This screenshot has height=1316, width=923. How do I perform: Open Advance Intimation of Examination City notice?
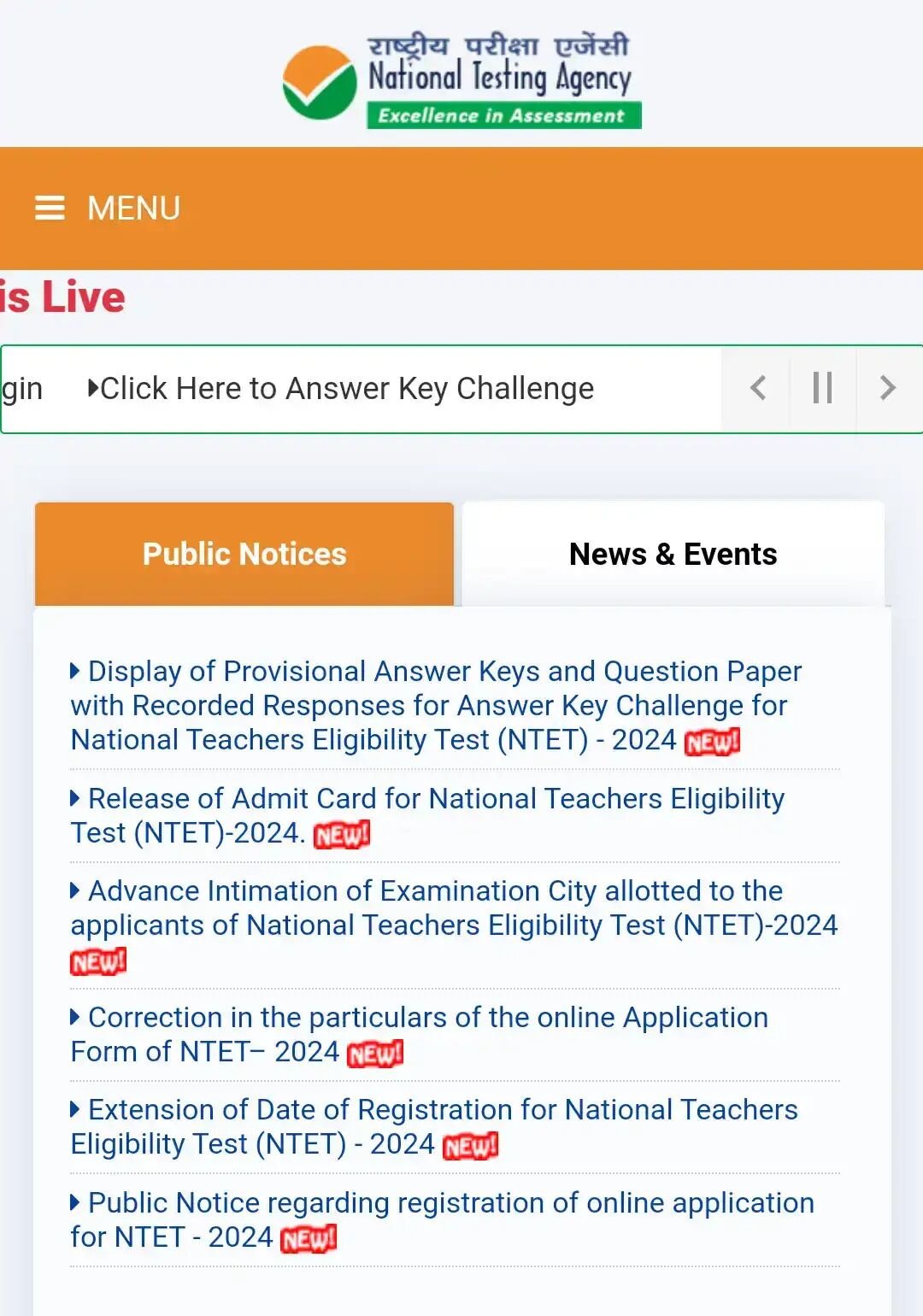453,908
